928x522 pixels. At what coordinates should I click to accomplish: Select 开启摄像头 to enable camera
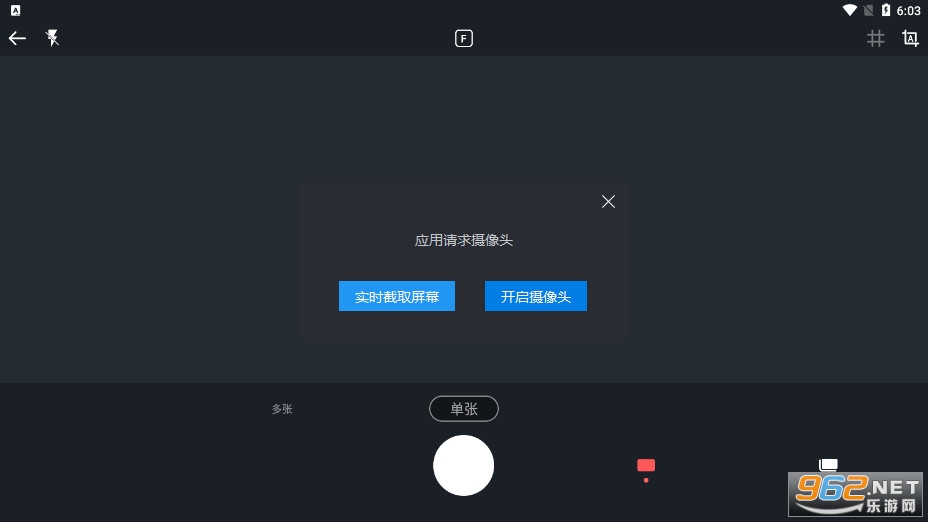pyautogui.click(x=536, y=296)
